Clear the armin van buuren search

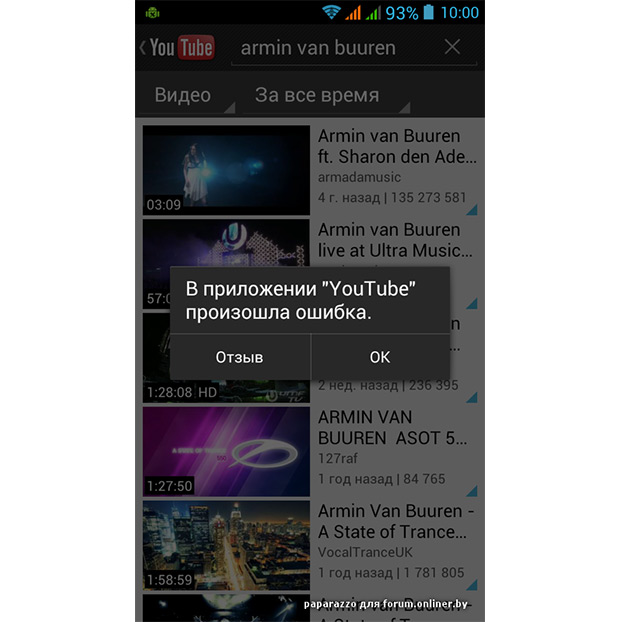[452, 47]
